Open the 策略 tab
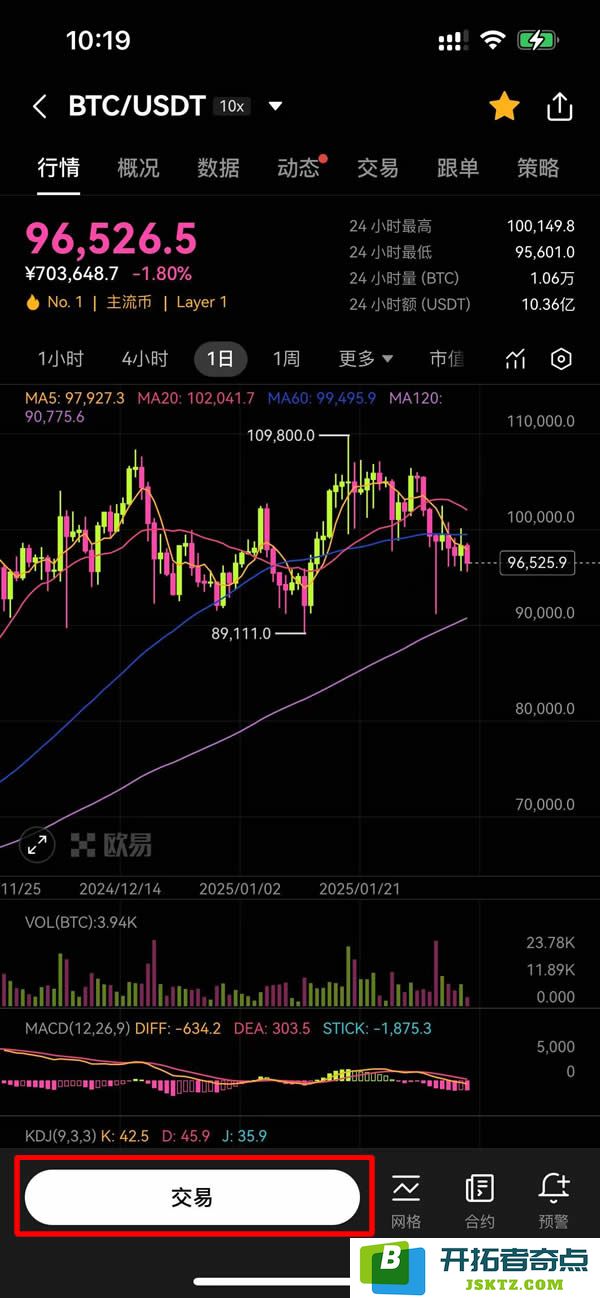This screenshot has height=1298, width=600. 538,168
